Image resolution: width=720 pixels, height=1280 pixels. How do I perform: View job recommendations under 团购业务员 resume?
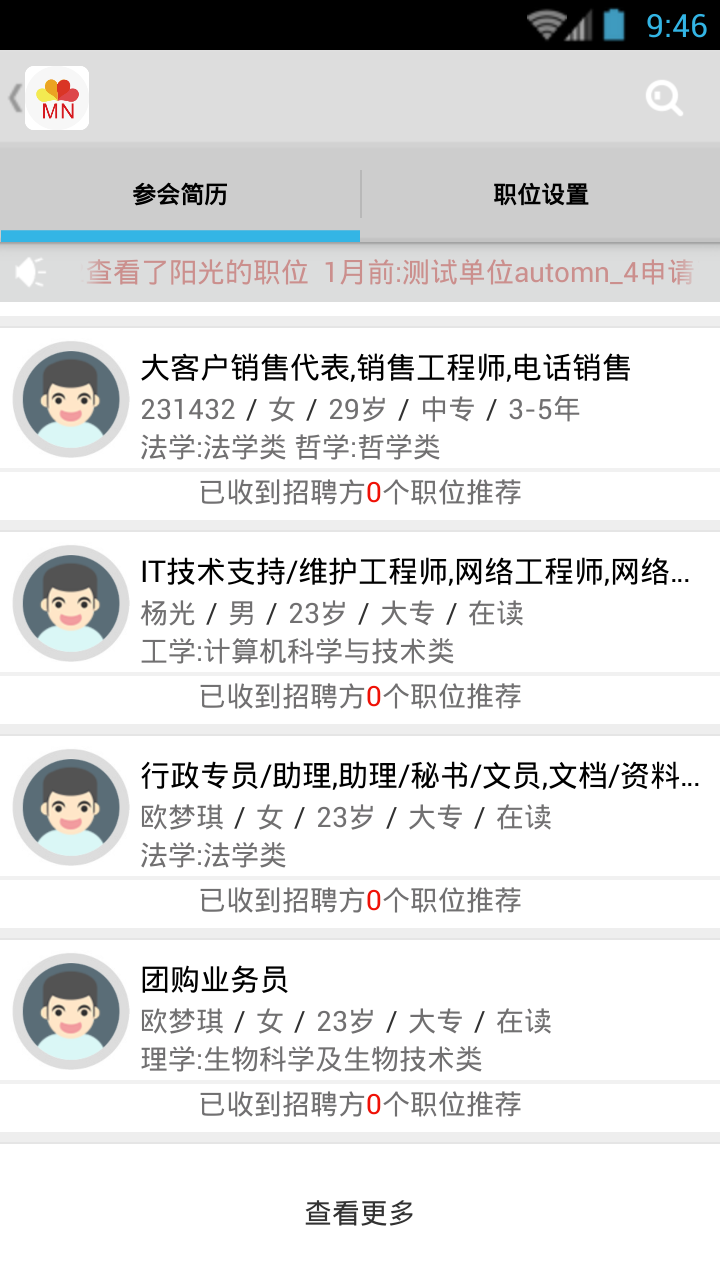pyautogui.click(x=360, y=1105)
